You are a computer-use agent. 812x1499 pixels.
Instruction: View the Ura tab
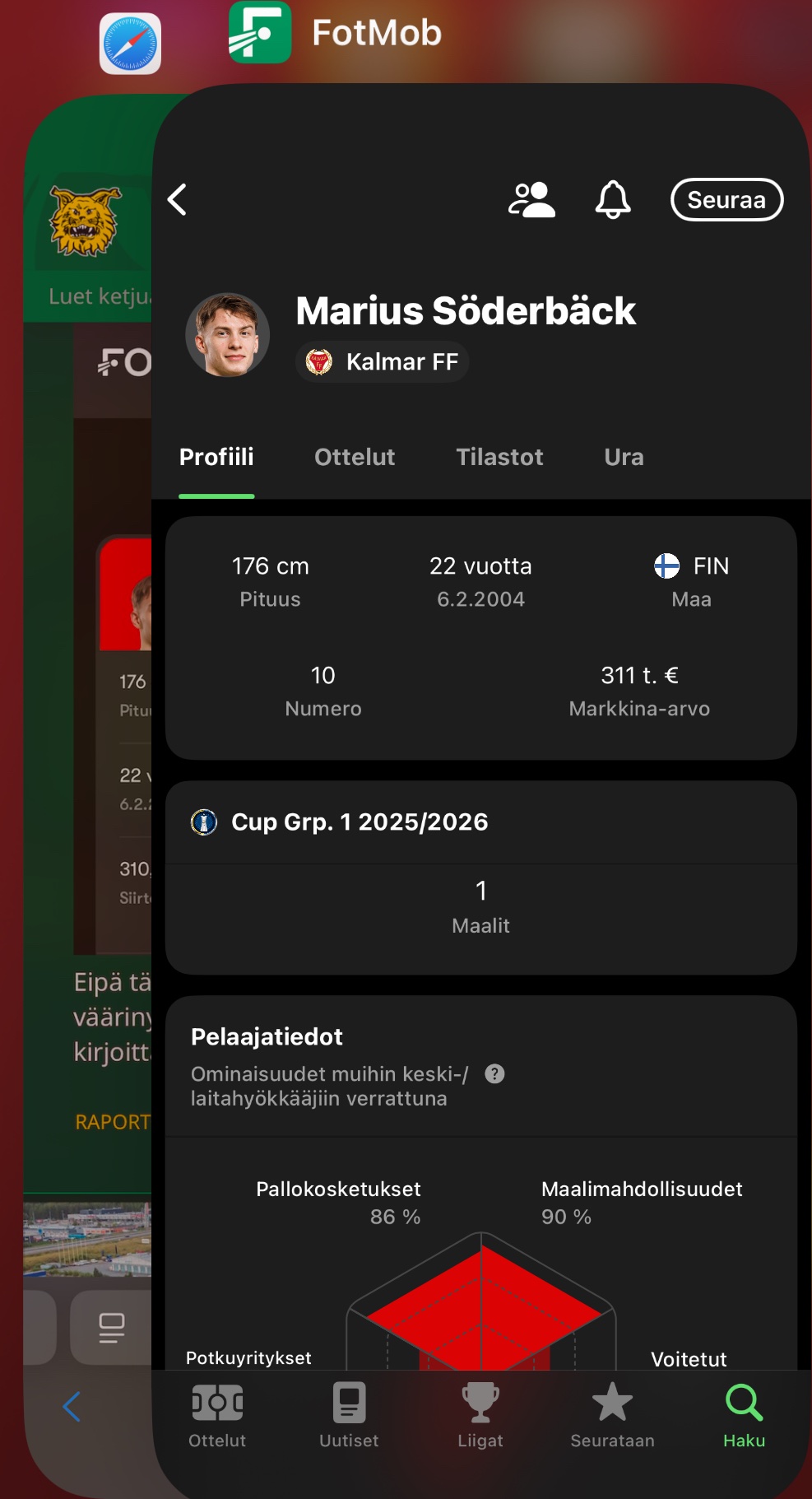tap(624, 458)
